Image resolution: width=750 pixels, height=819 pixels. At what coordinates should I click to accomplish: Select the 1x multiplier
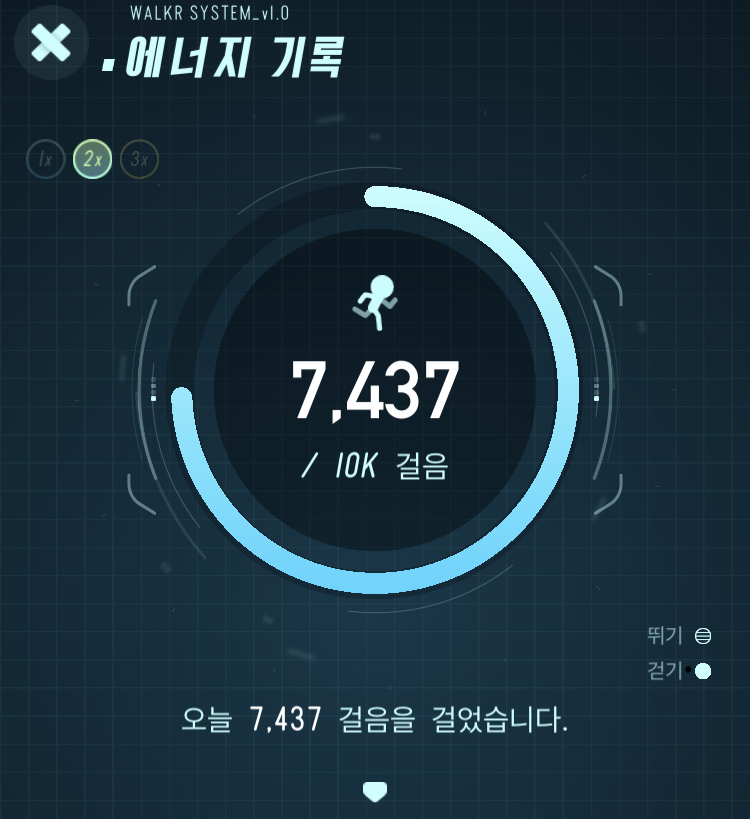(46, 159)
